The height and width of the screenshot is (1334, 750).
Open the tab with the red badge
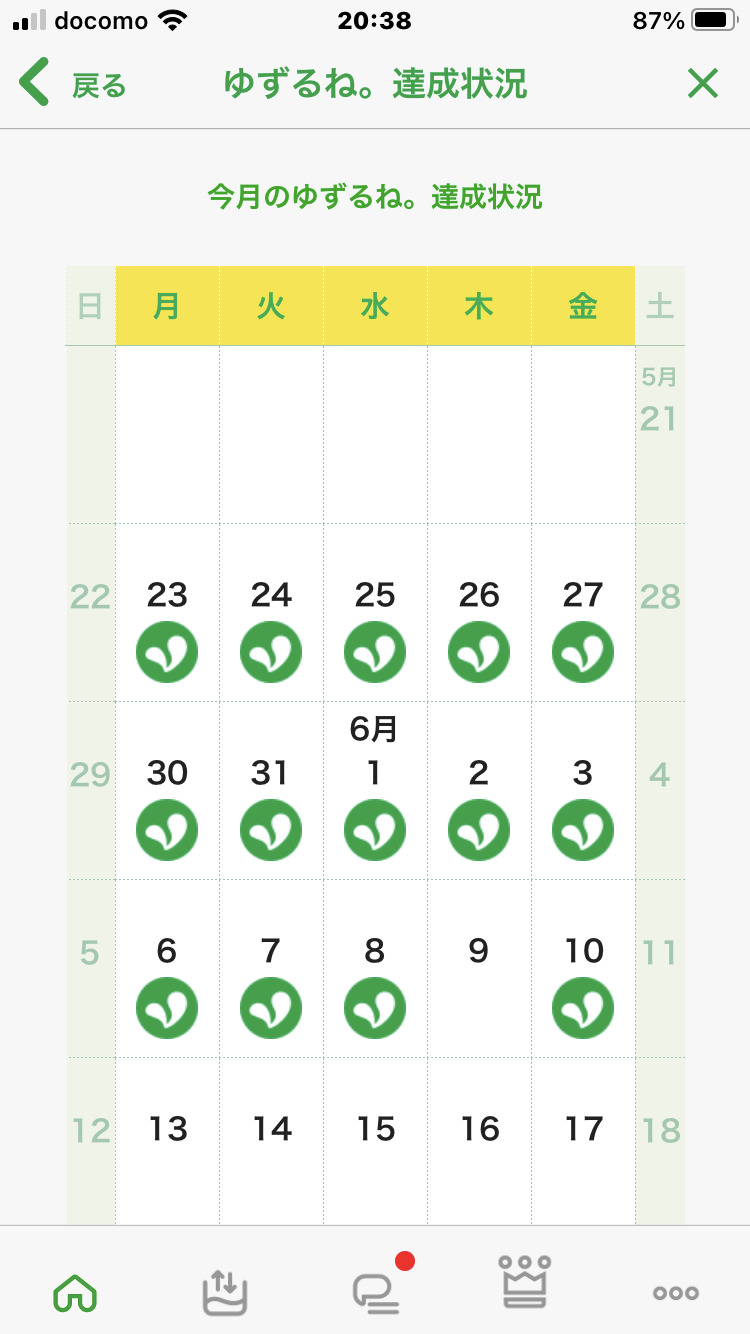pyautogui.click(x=376, y=1292)
